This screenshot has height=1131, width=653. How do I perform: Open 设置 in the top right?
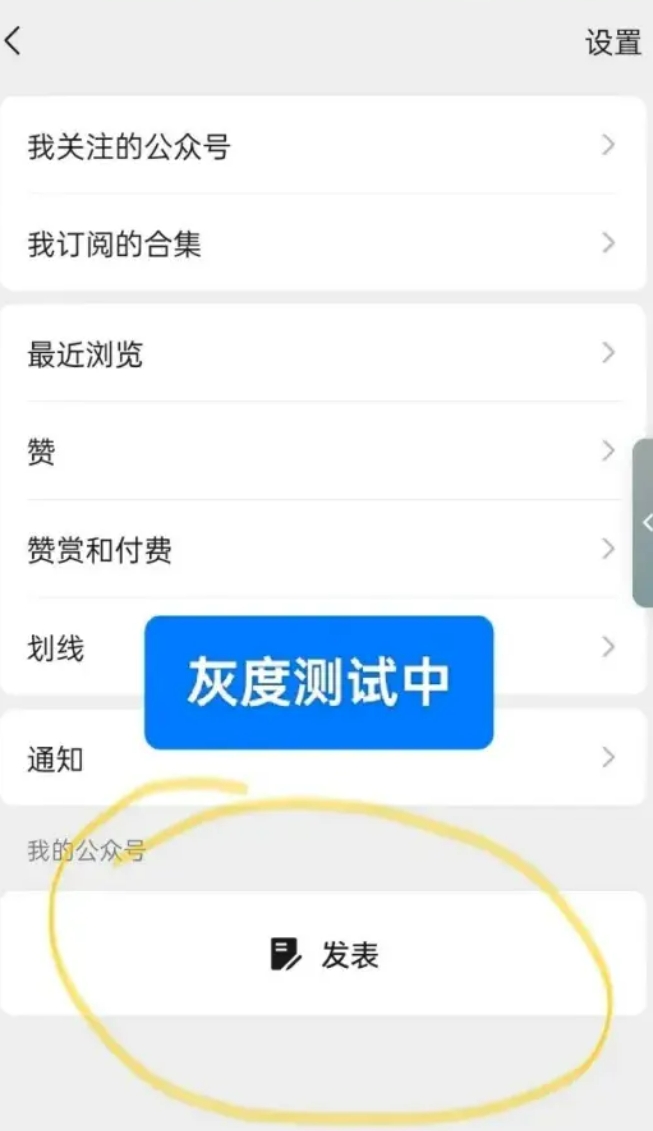tap(612, 42)
